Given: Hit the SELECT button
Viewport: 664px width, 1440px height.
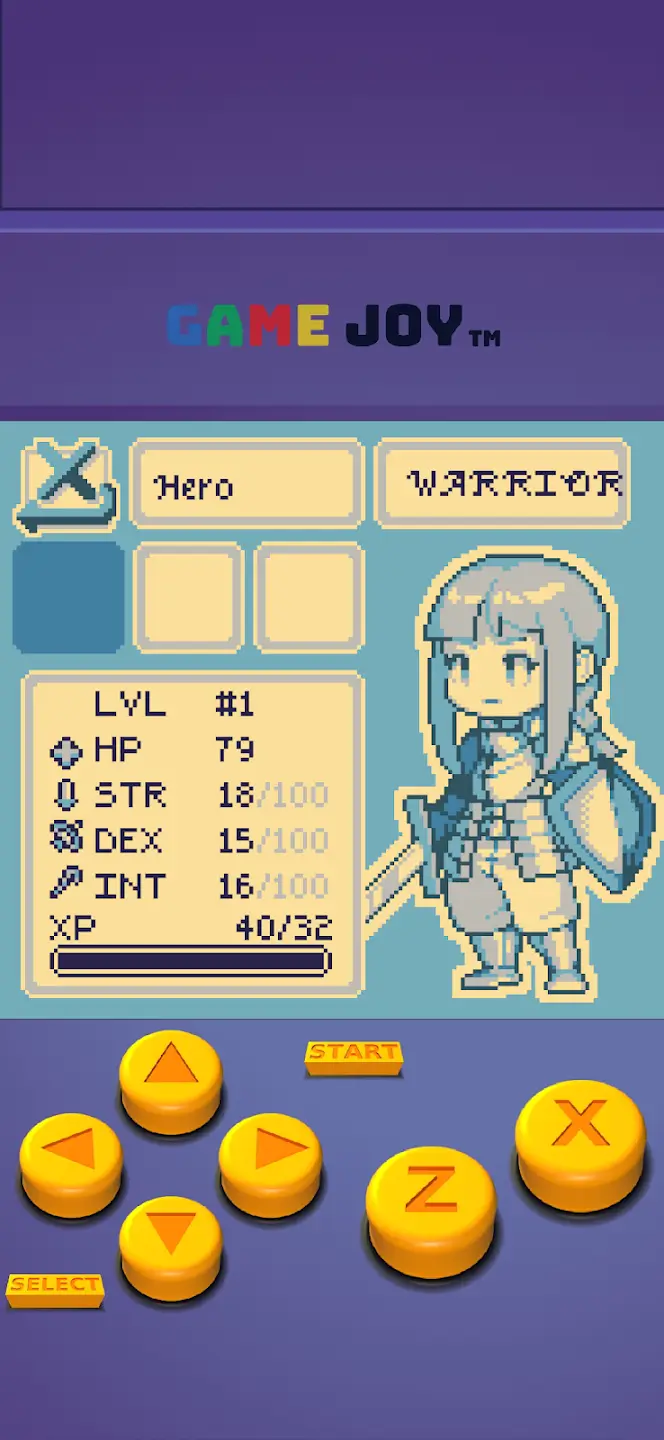Looking at the screenshot, I should (55, 1290).
